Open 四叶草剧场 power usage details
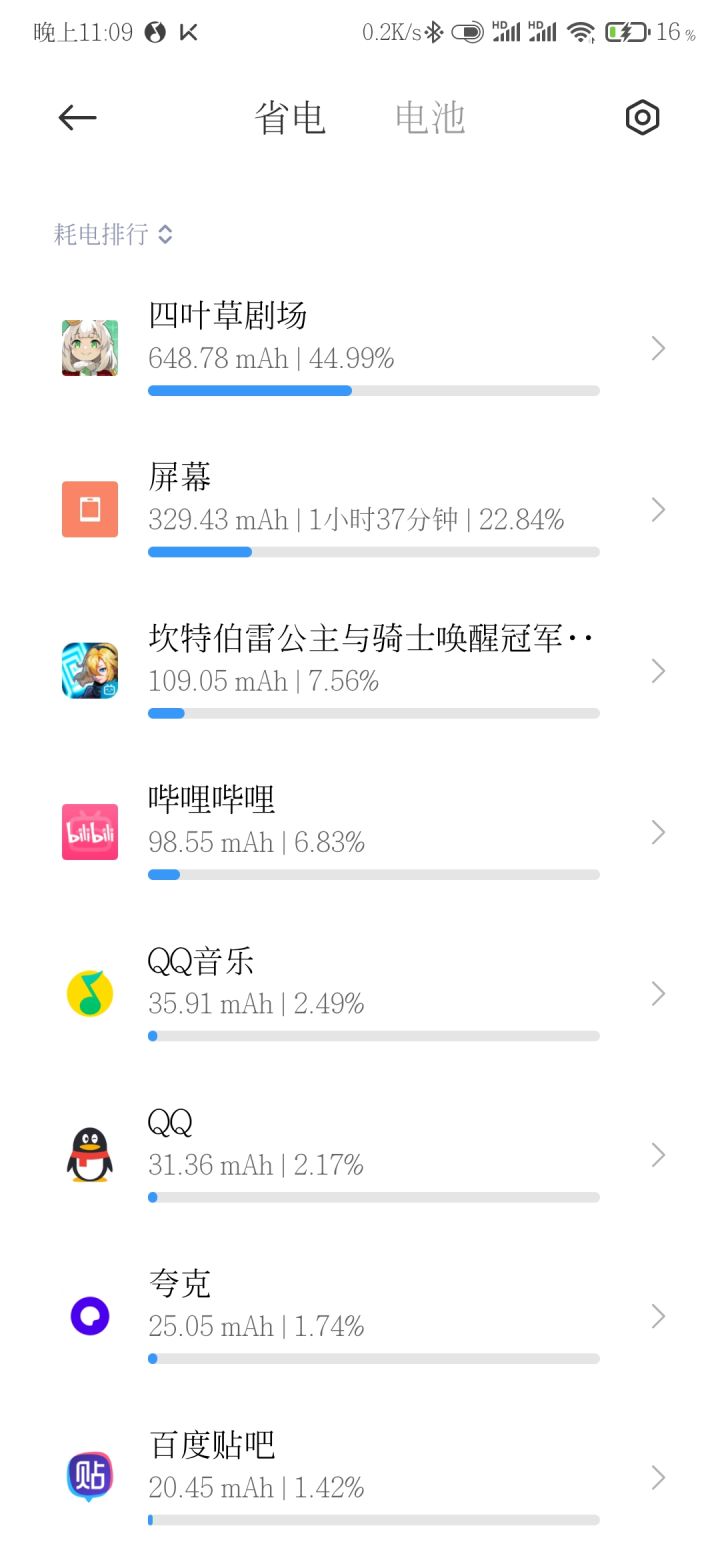The image size is (720, 1560). pyautogui.click(x=360, y=349)
